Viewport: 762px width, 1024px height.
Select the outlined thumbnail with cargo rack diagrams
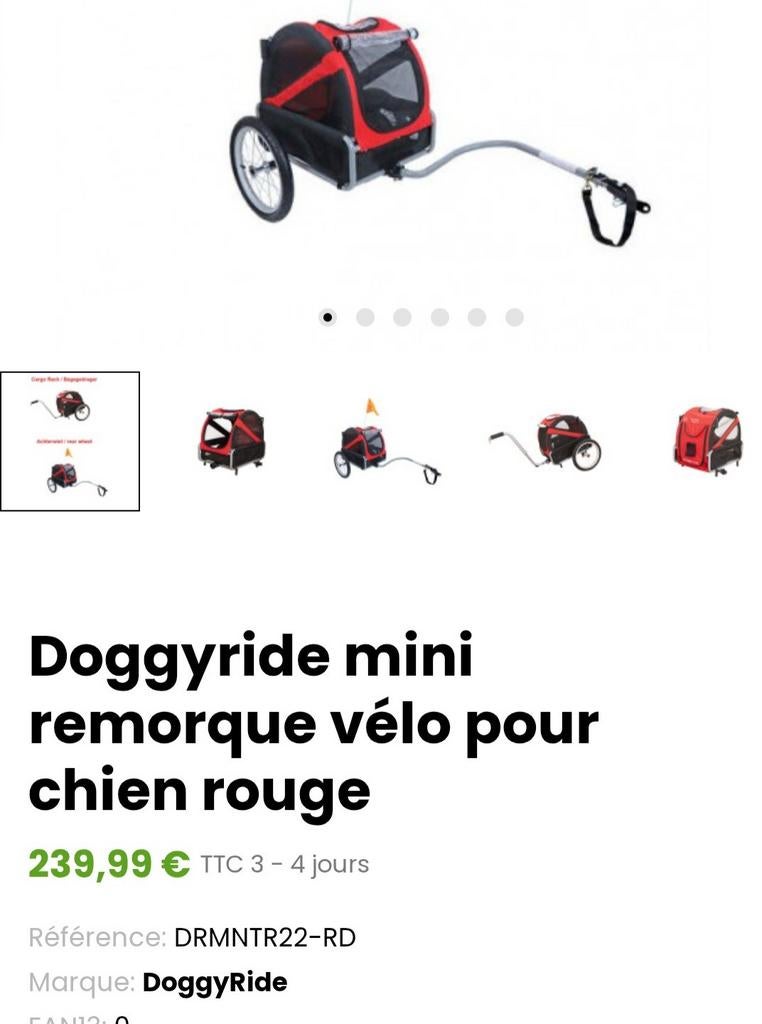point(70,441)
